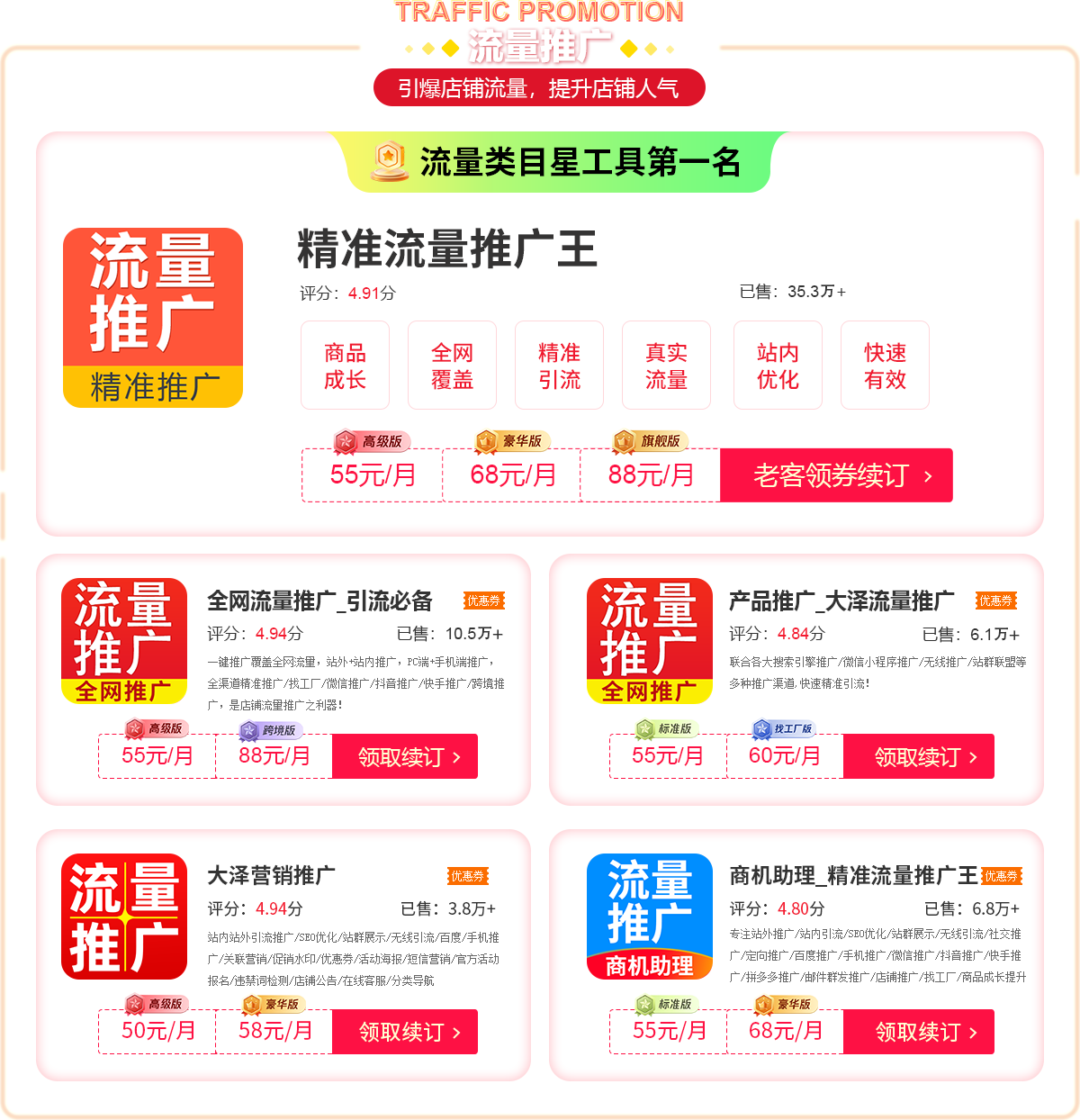Tap the 老客领券续订 button

pos(836,475)
